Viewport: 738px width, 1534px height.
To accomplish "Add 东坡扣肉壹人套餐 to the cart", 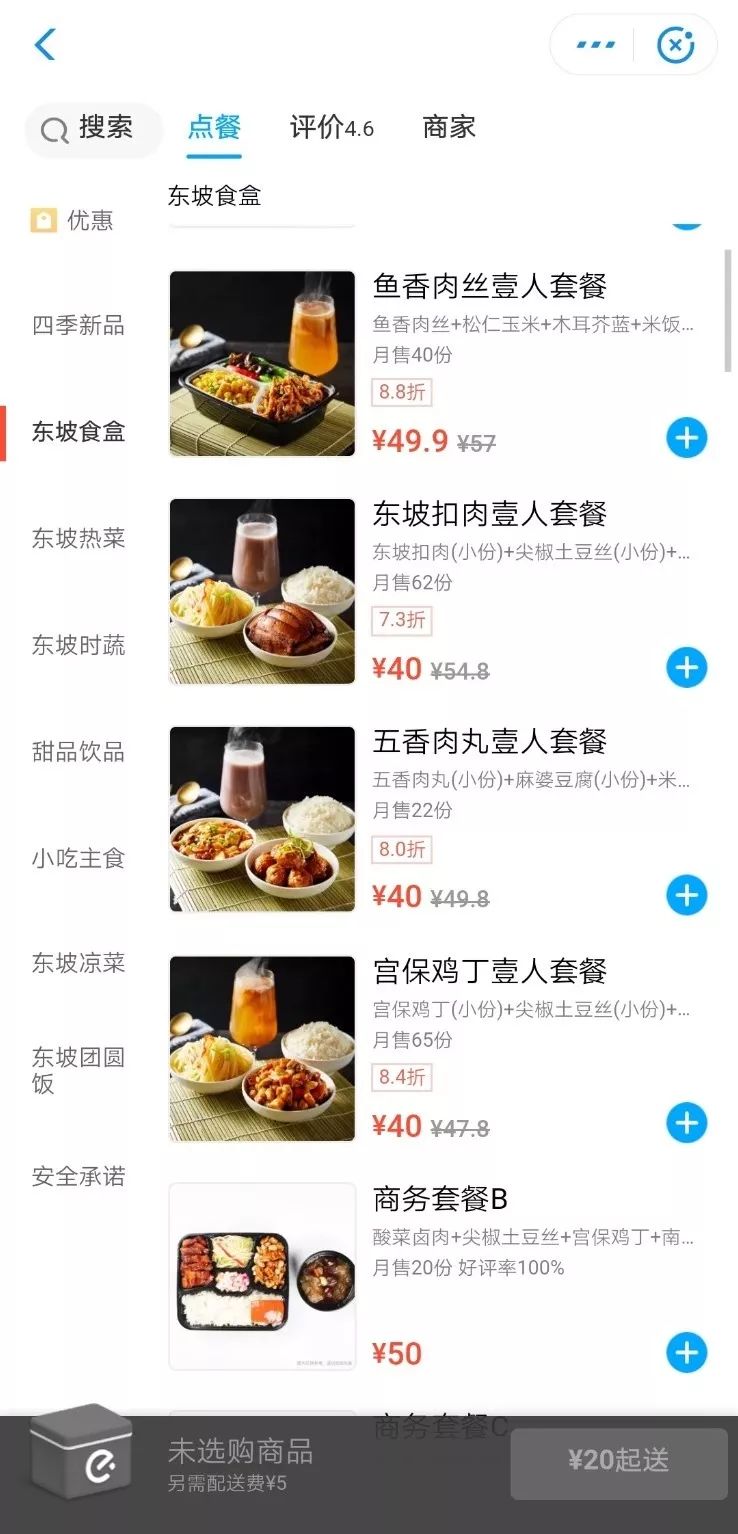I will tap(686, 668).
